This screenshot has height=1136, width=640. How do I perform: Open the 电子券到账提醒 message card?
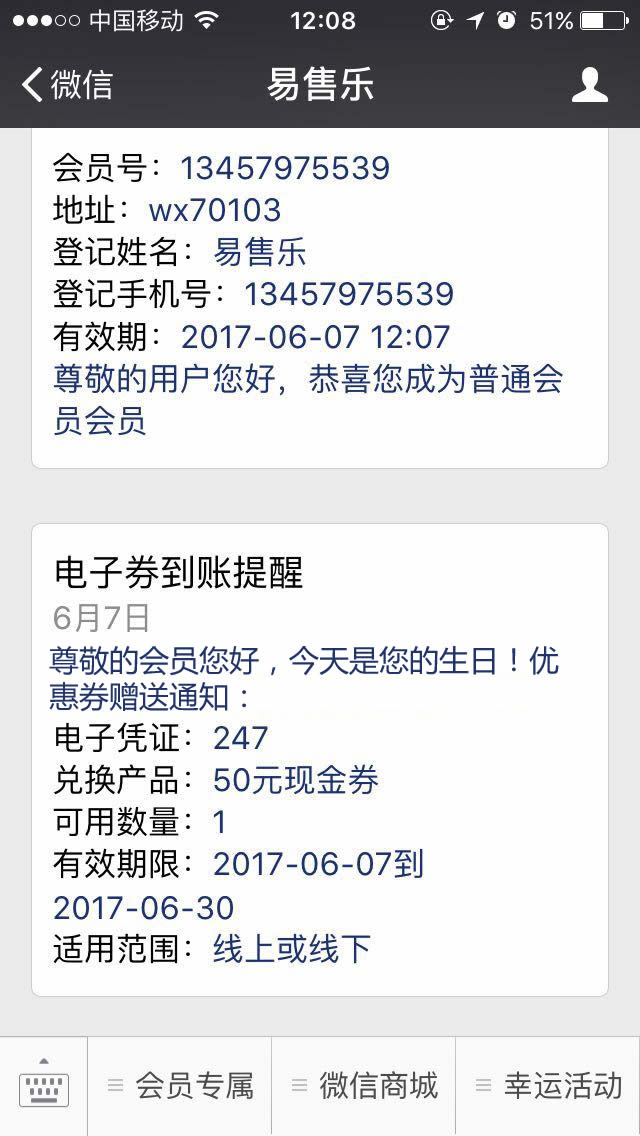tap(320, 760)
